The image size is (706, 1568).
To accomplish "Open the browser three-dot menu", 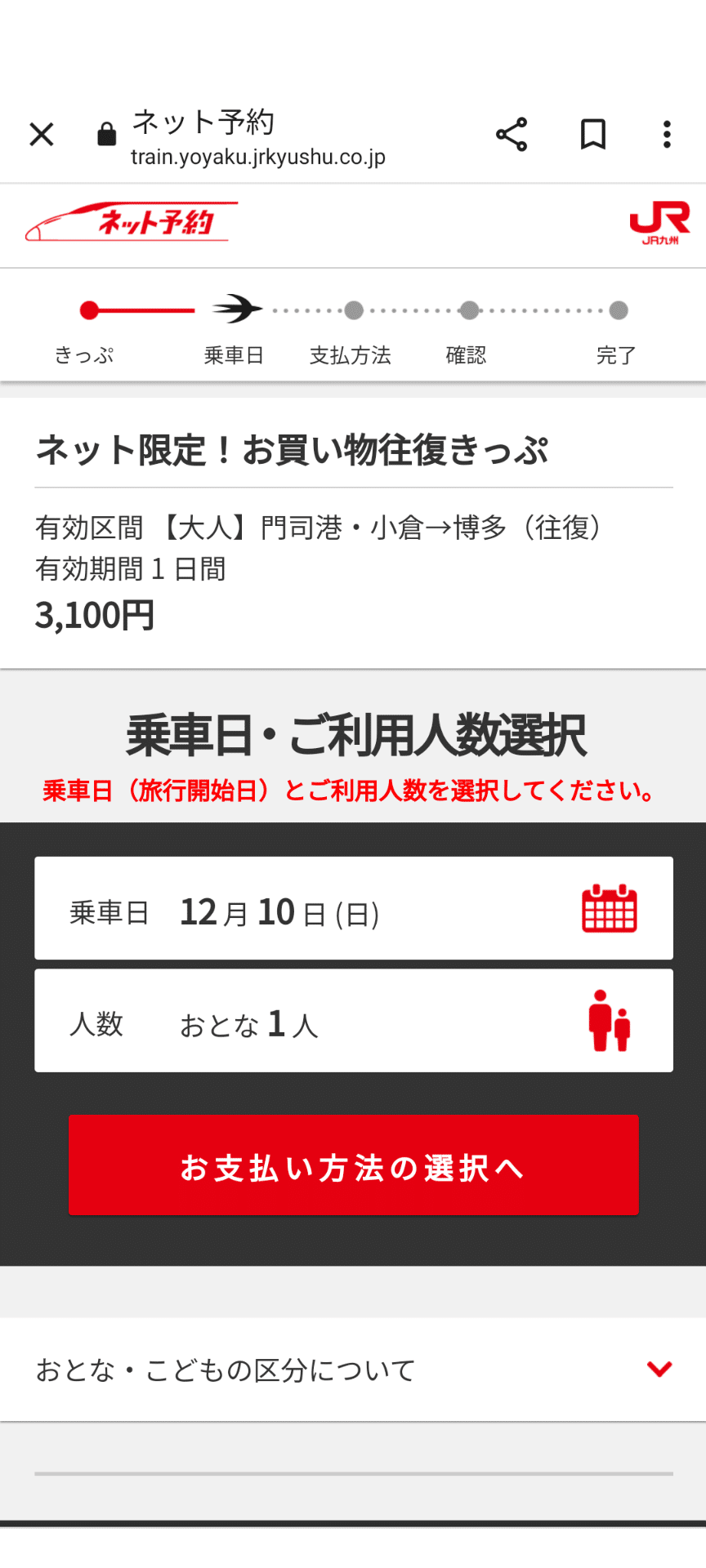I will tap(668, 135).
